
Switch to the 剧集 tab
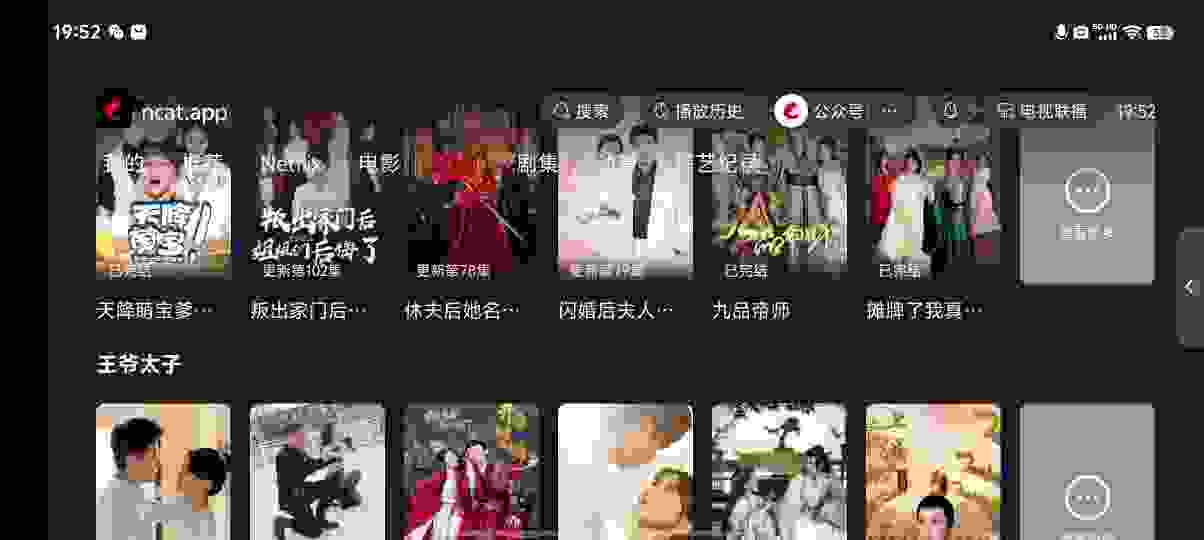(537, 164)
